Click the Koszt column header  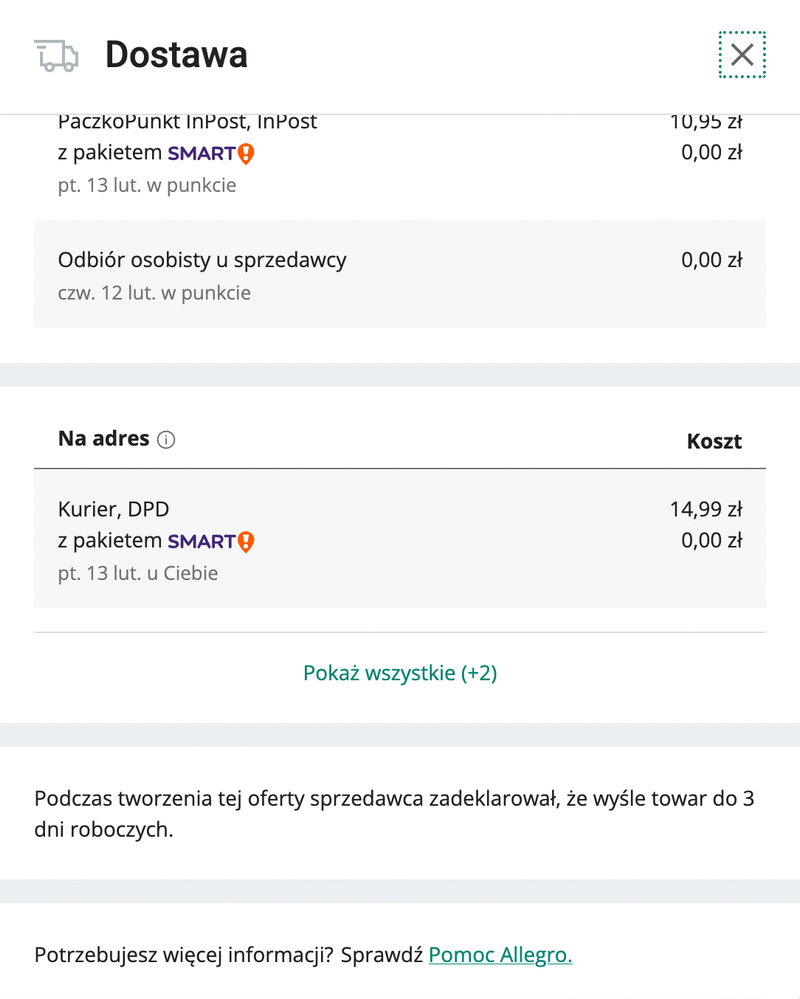(x=714, y=440)
